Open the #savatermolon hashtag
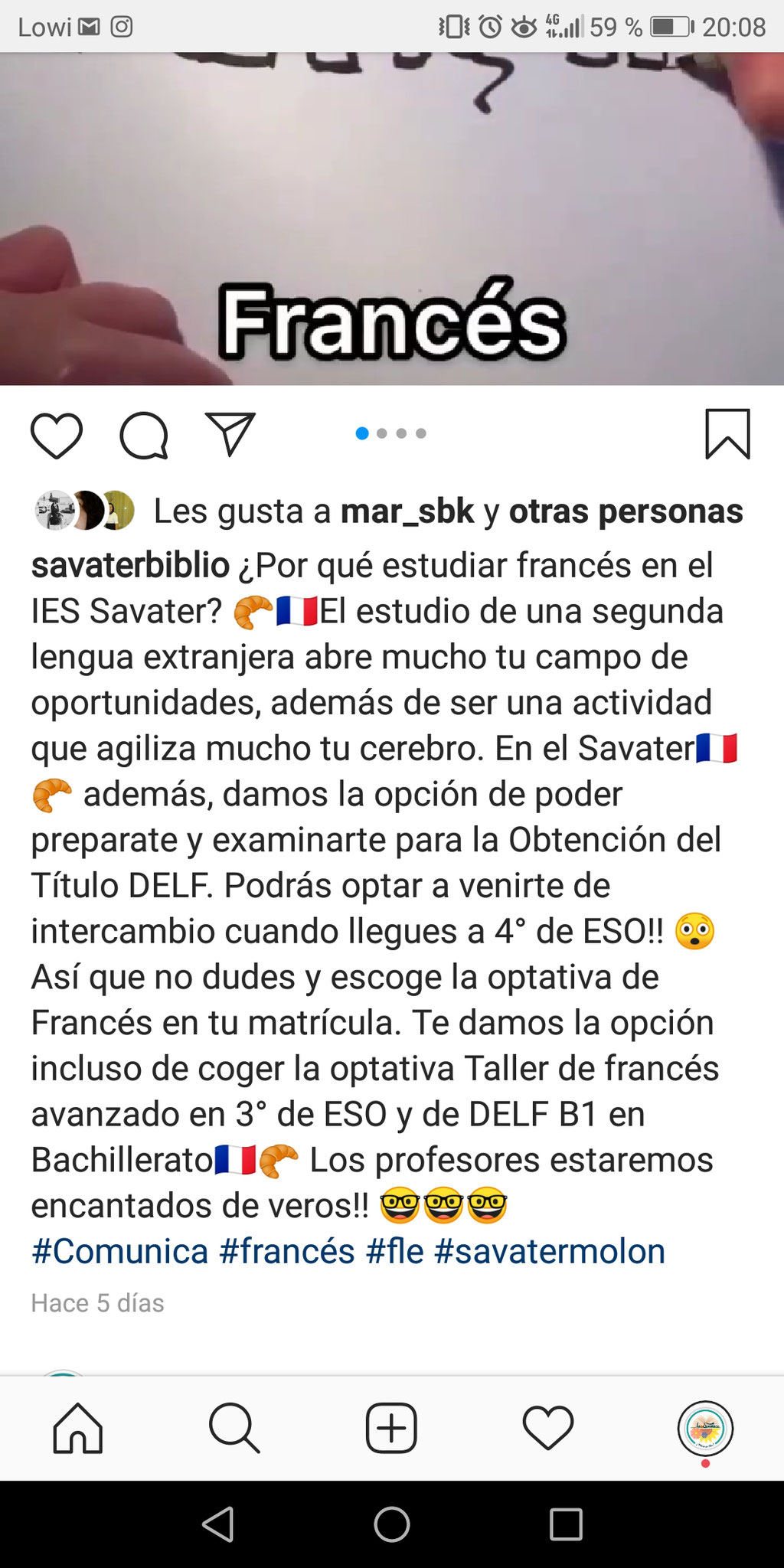 [549, 1251]
